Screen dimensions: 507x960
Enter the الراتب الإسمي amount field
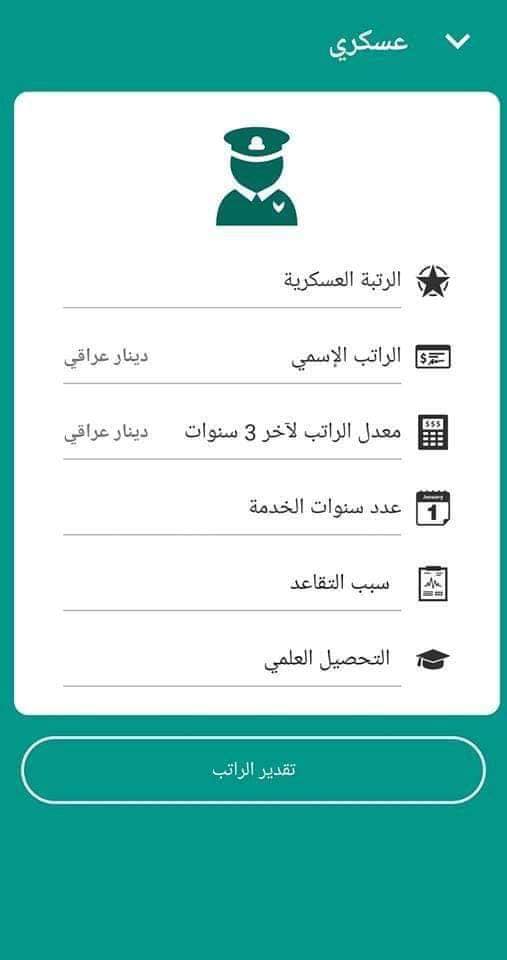click(x=232, y=356)
